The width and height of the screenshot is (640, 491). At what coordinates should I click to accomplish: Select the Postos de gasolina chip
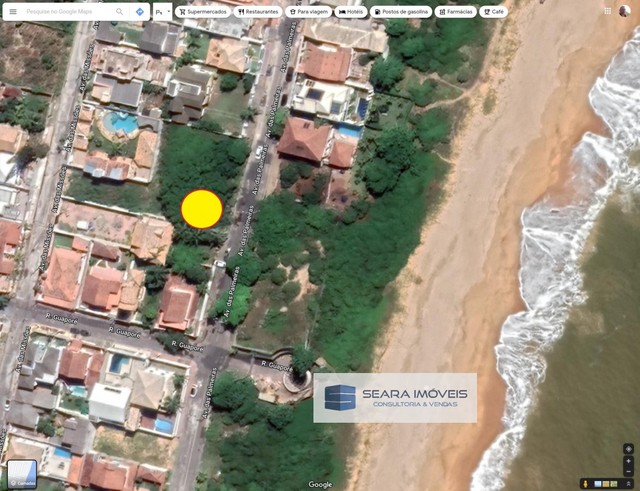point(403,12)
